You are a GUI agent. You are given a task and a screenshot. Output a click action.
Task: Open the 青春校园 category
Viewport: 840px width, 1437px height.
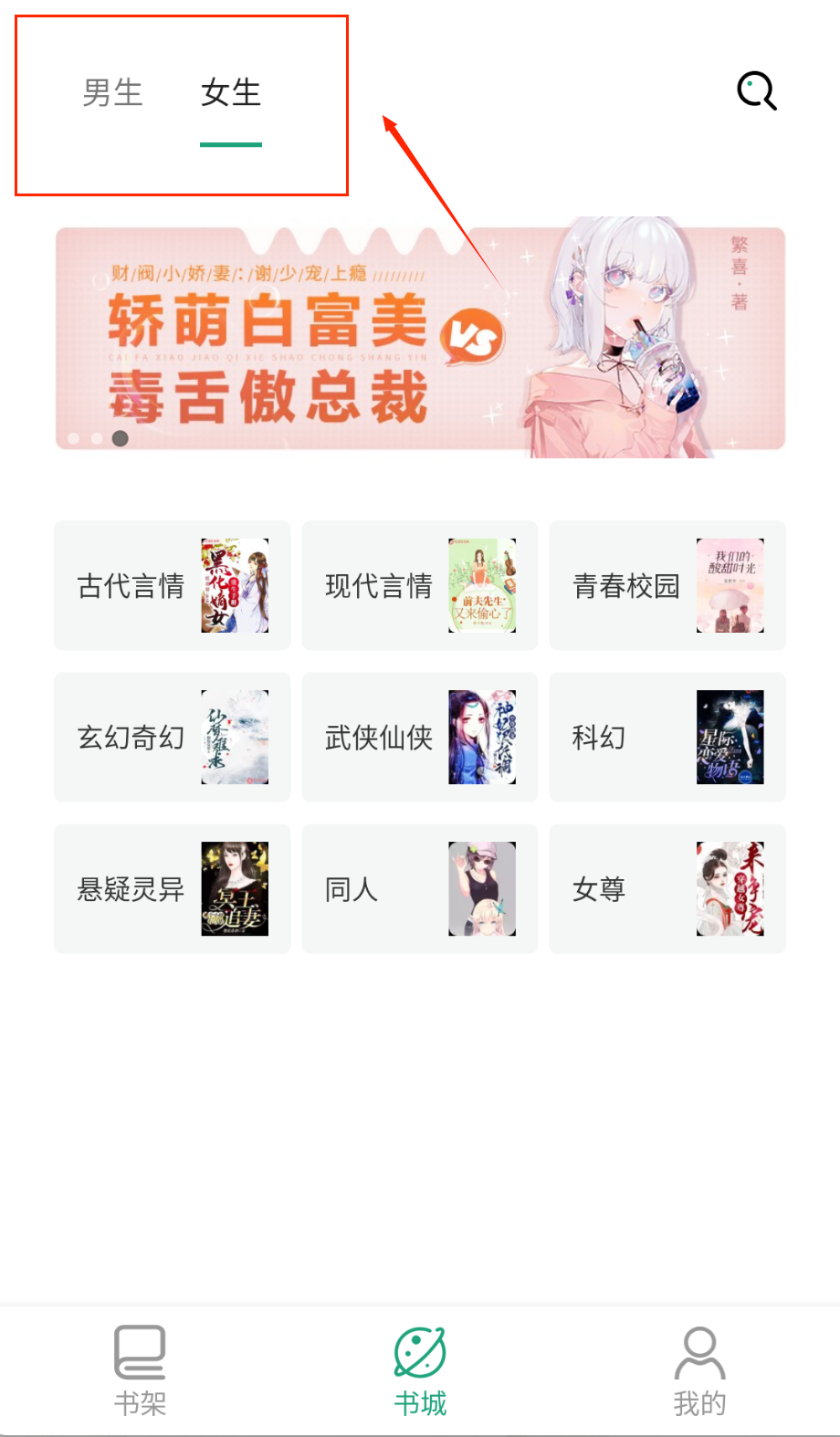coord(667,586)
